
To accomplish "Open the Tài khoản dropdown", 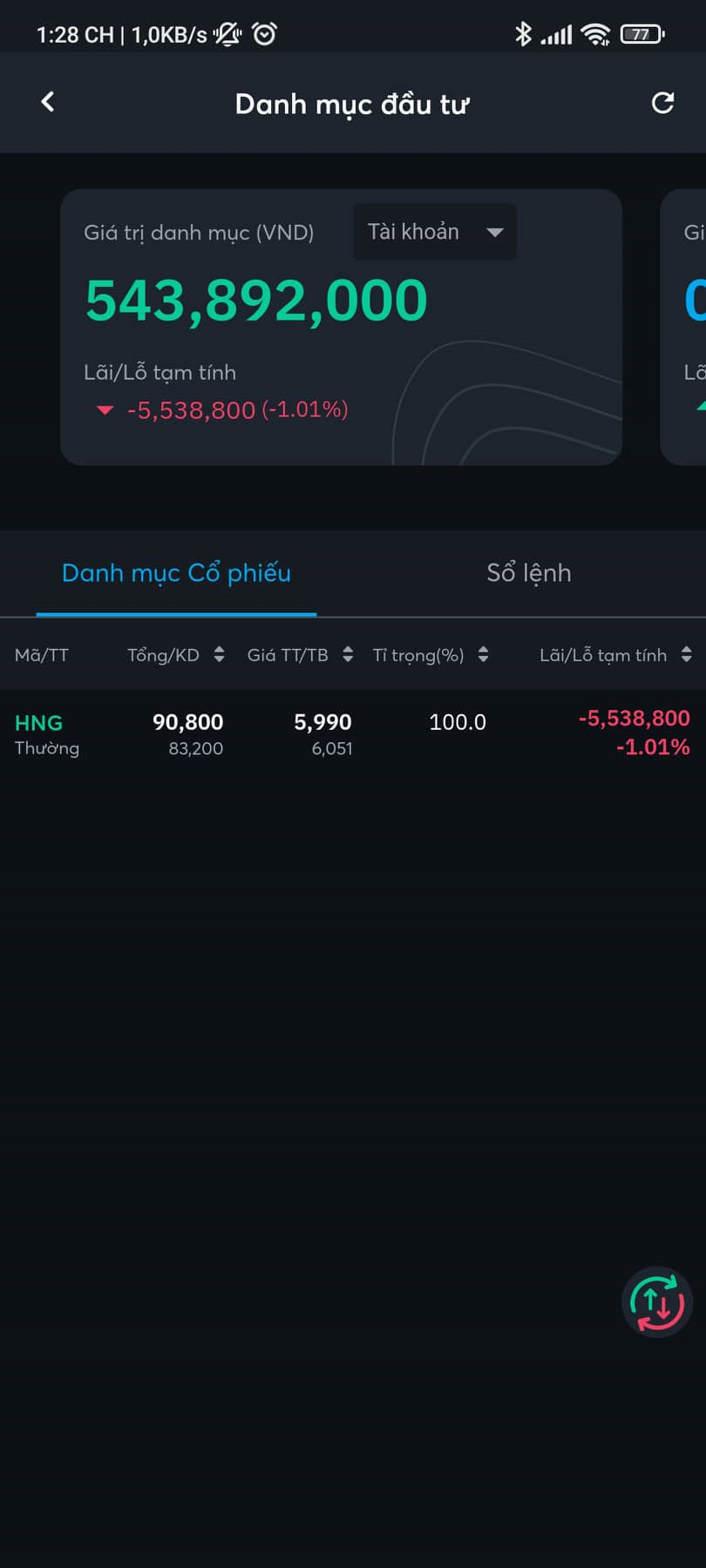I will point(434,232).
